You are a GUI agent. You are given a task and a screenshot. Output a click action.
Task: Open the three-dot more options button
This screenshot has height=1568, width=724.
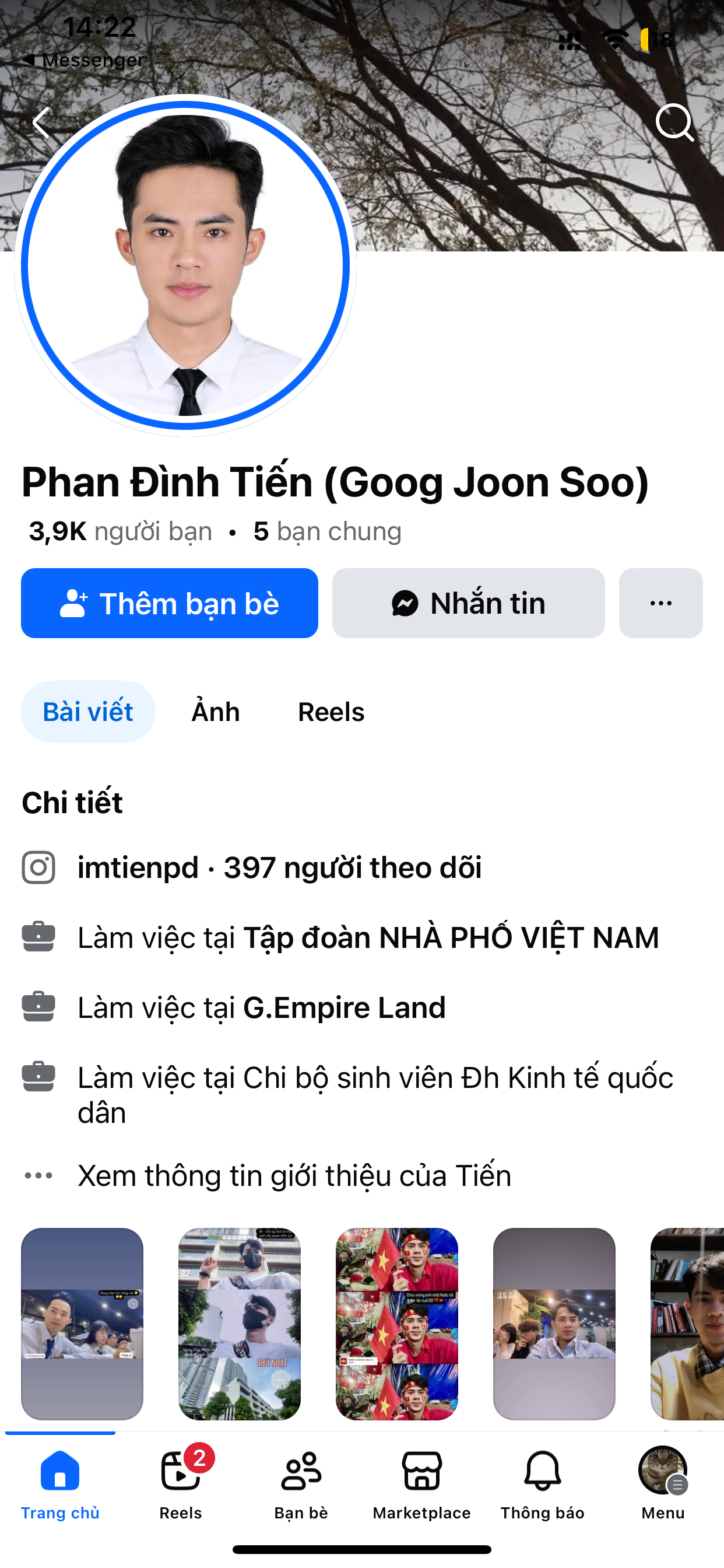[660, 603]
